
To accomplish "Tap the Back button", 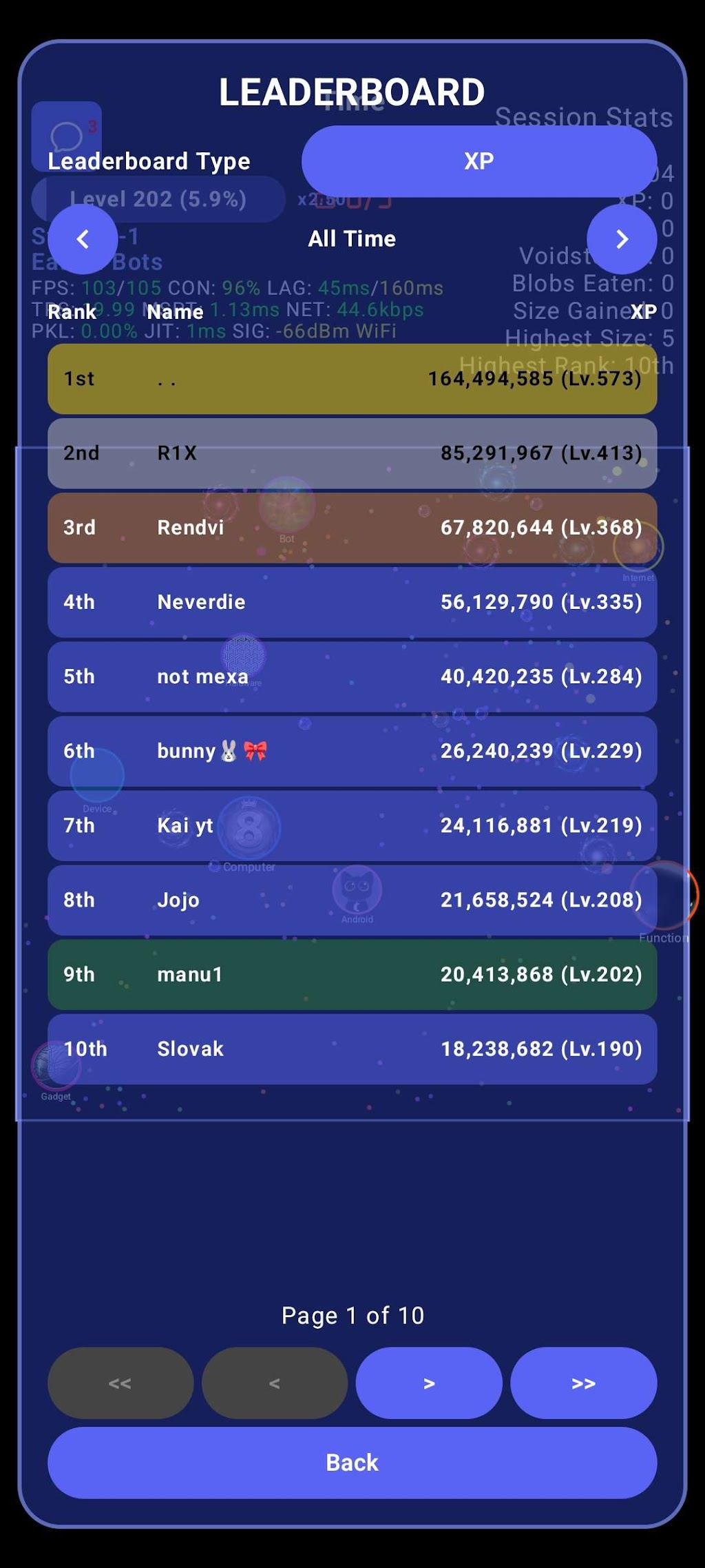I will [352, 1463].
